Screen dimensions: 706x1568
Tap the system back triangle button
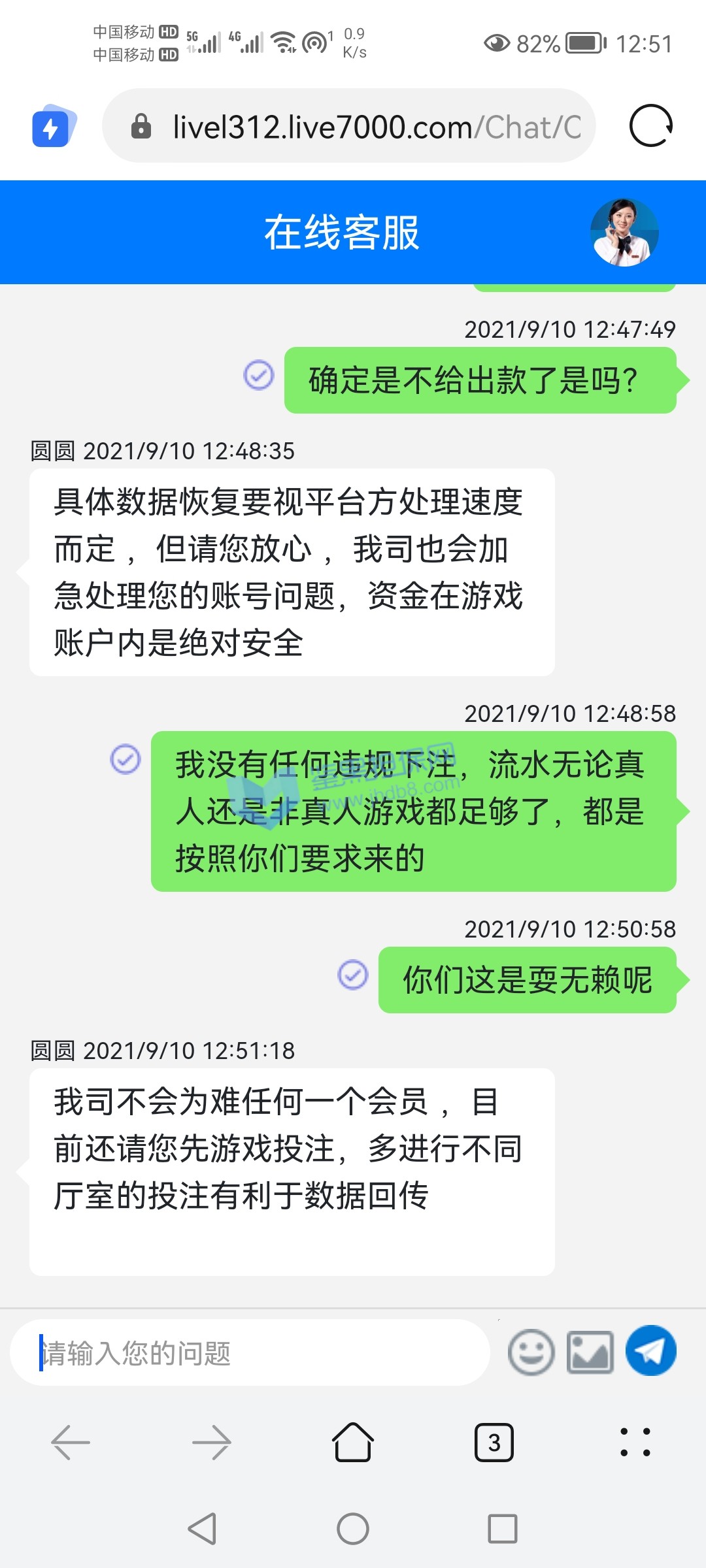pos(203,1529)
